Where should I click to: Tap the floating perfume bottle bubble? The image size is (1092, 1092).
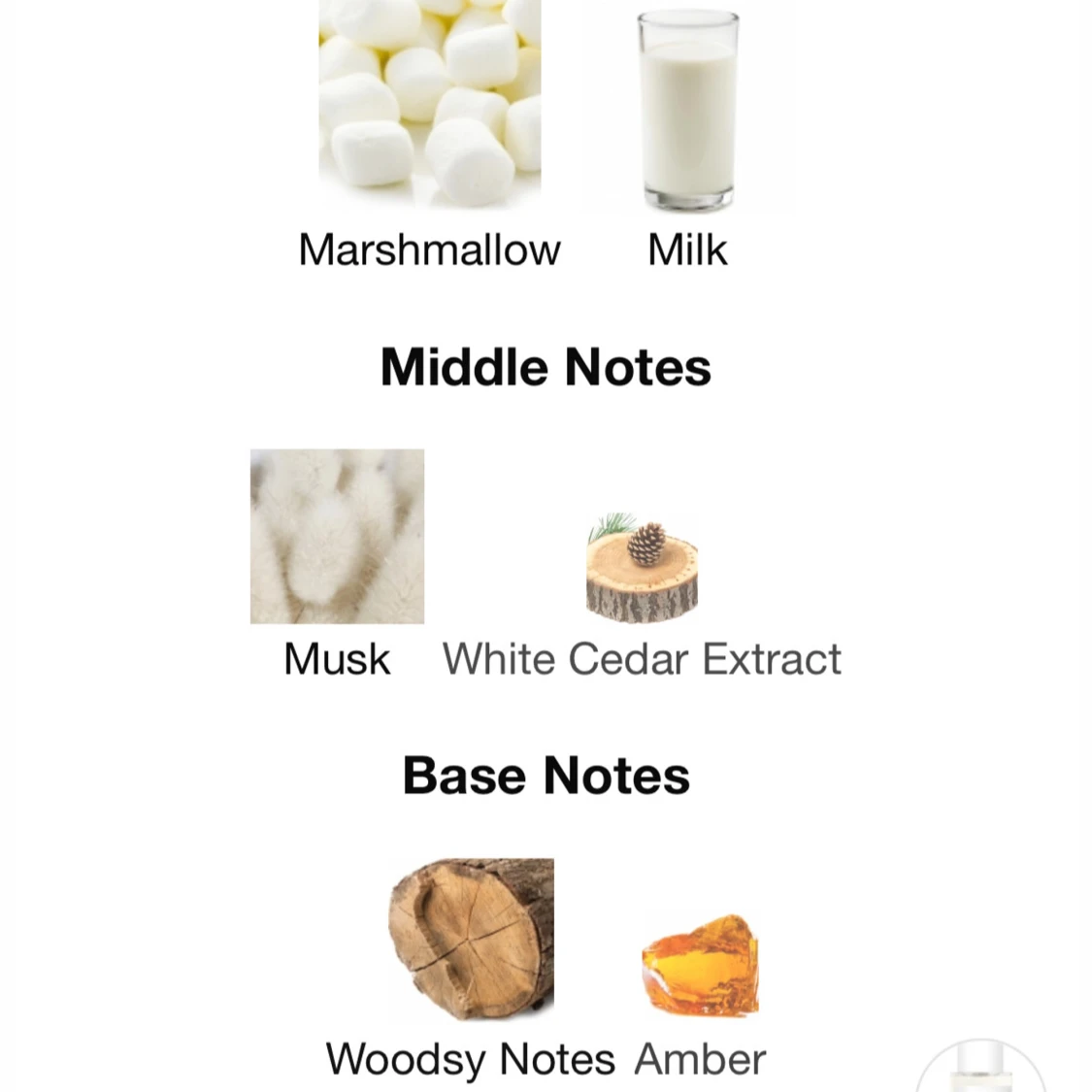click(980, 1073)
